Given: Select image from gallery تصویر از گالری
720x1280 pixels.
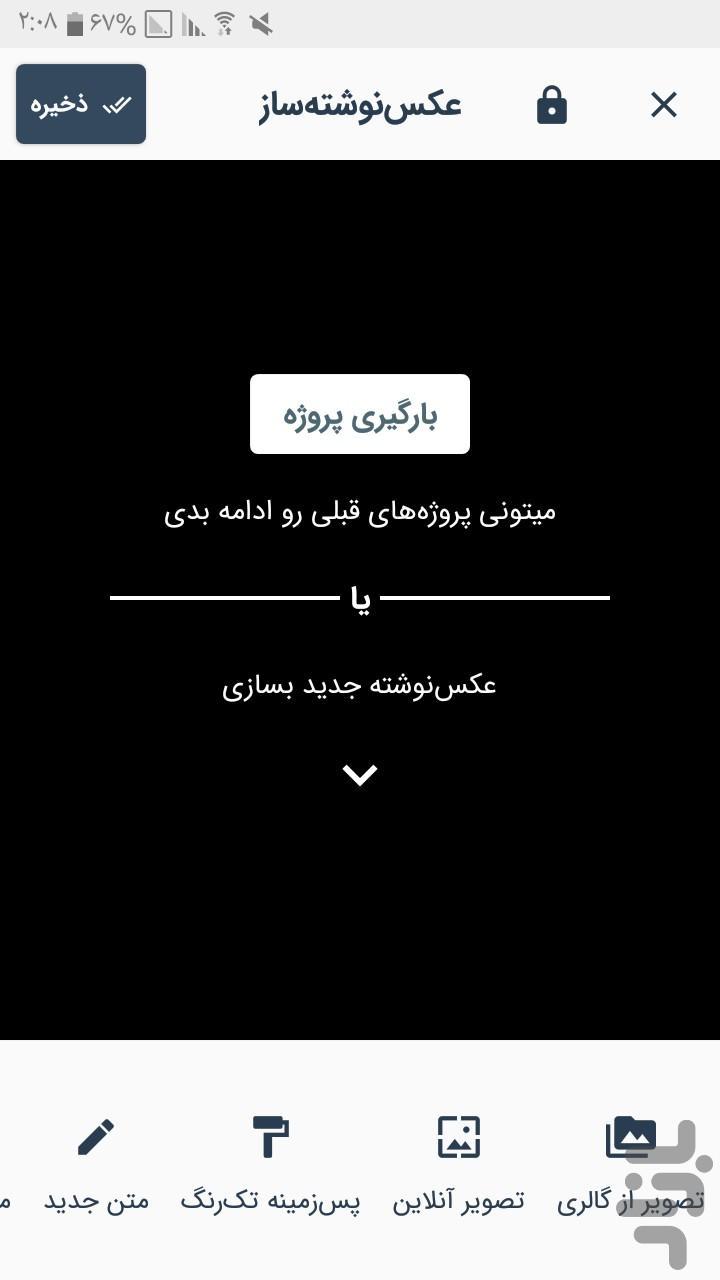Looking at the screenshot, I should (630, 1160).
